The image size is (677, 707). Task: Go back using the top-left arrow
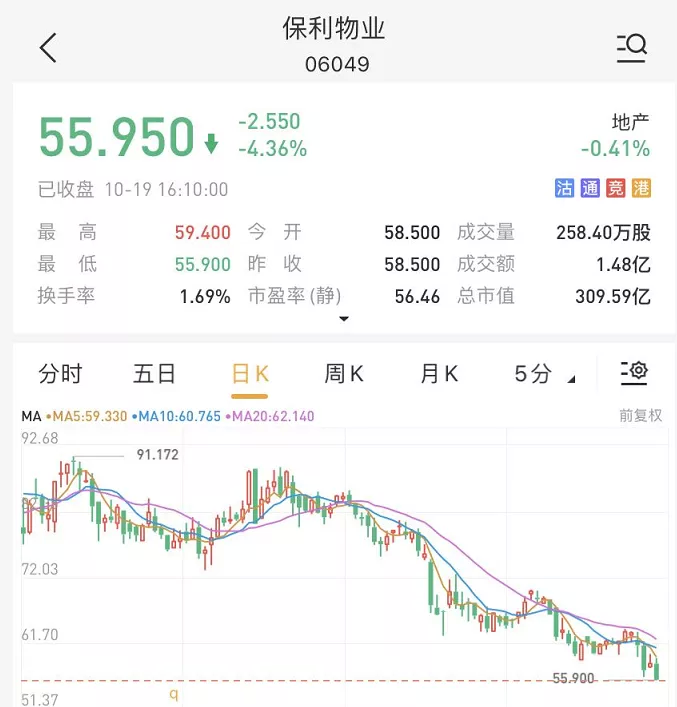coord(48,47)
